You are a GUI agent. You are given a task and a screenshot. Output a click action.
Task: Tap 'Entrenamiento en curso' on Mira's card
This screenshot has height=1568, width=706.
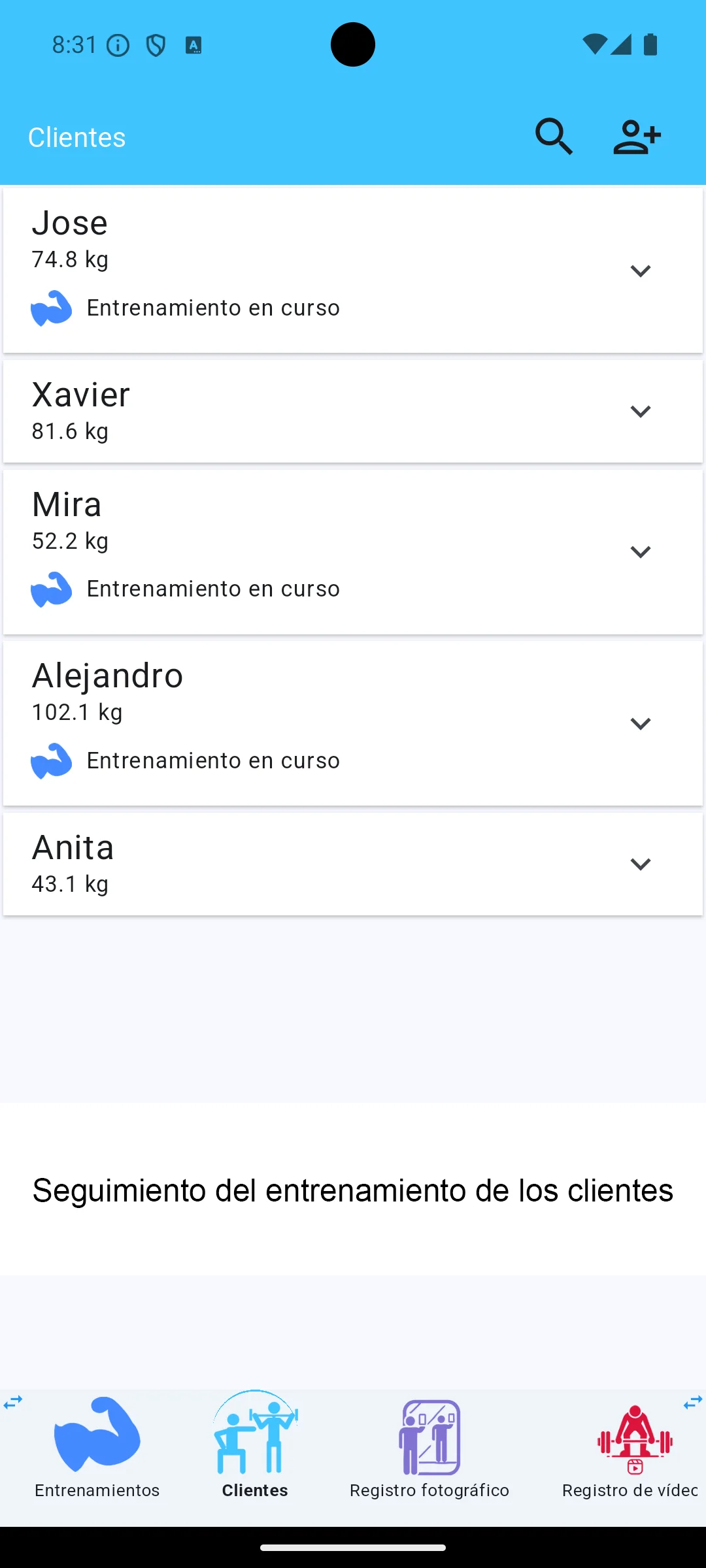click(212, 589)
